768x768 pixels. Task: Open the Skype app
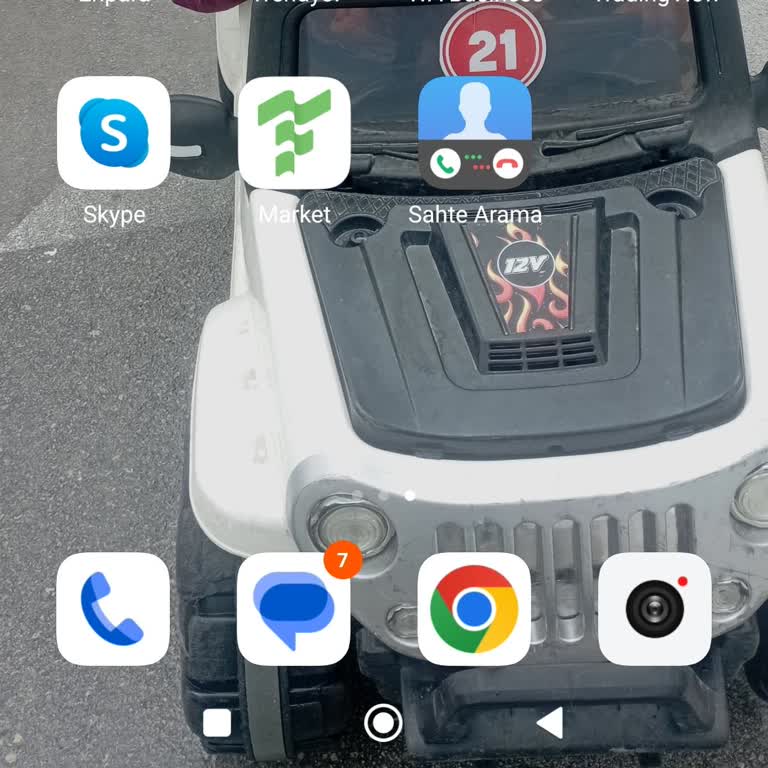(113, 133)
